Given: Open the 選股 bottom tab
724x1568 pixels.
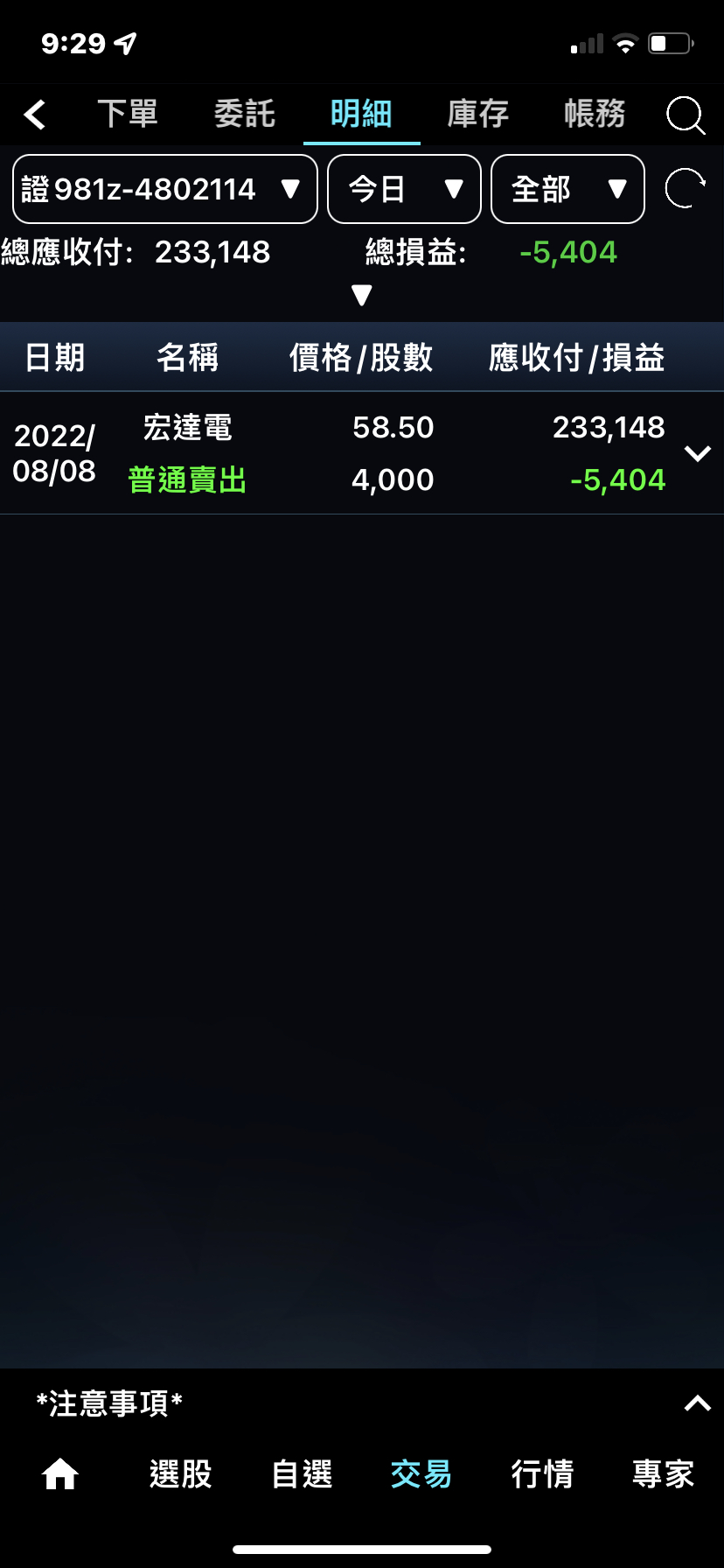Looking at the screenshot, I should (x=181, y=1474).
